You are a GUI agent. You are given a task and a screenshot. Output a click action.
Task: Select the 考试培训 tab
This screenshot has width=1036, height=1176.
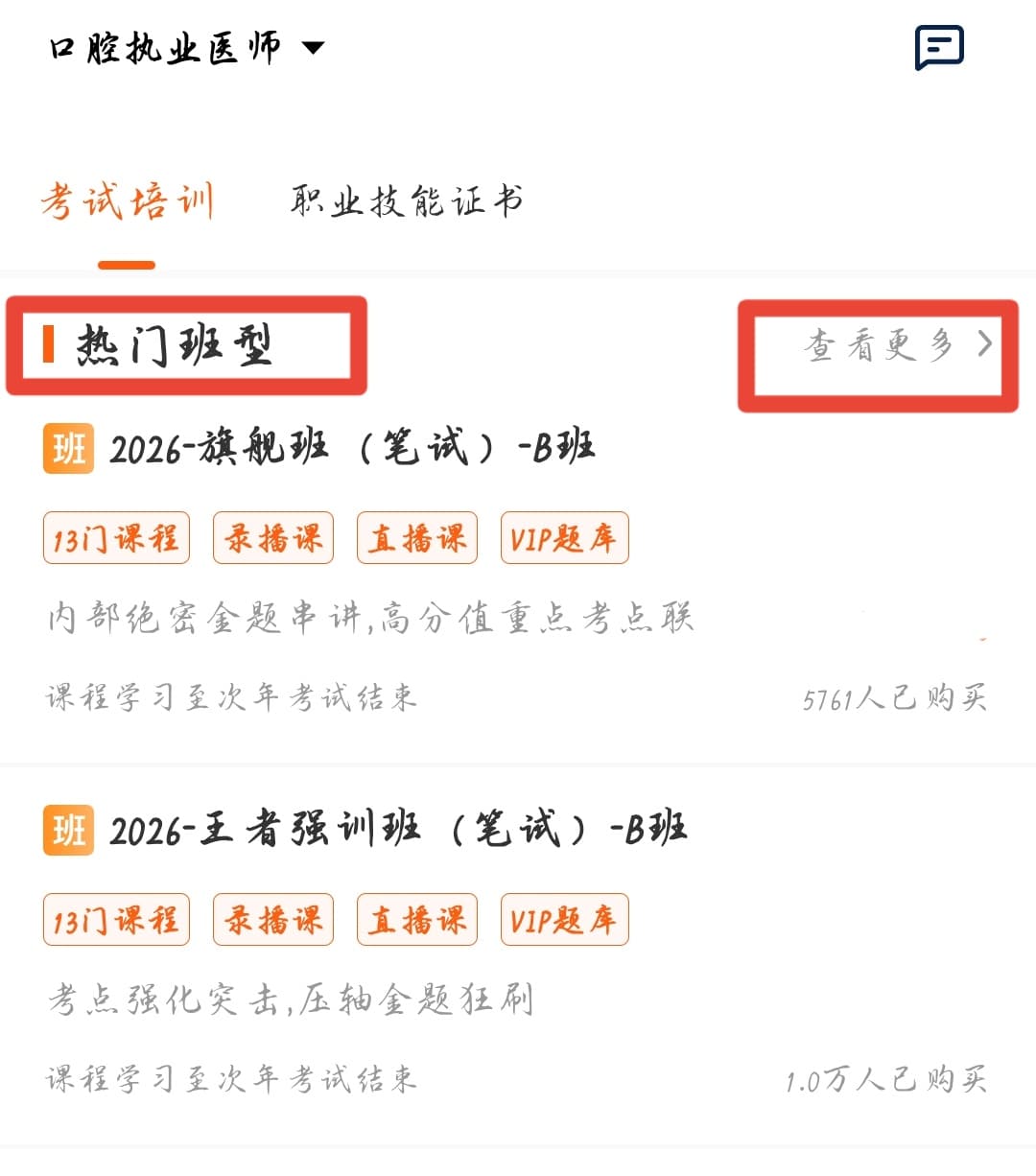click(127, 202)
